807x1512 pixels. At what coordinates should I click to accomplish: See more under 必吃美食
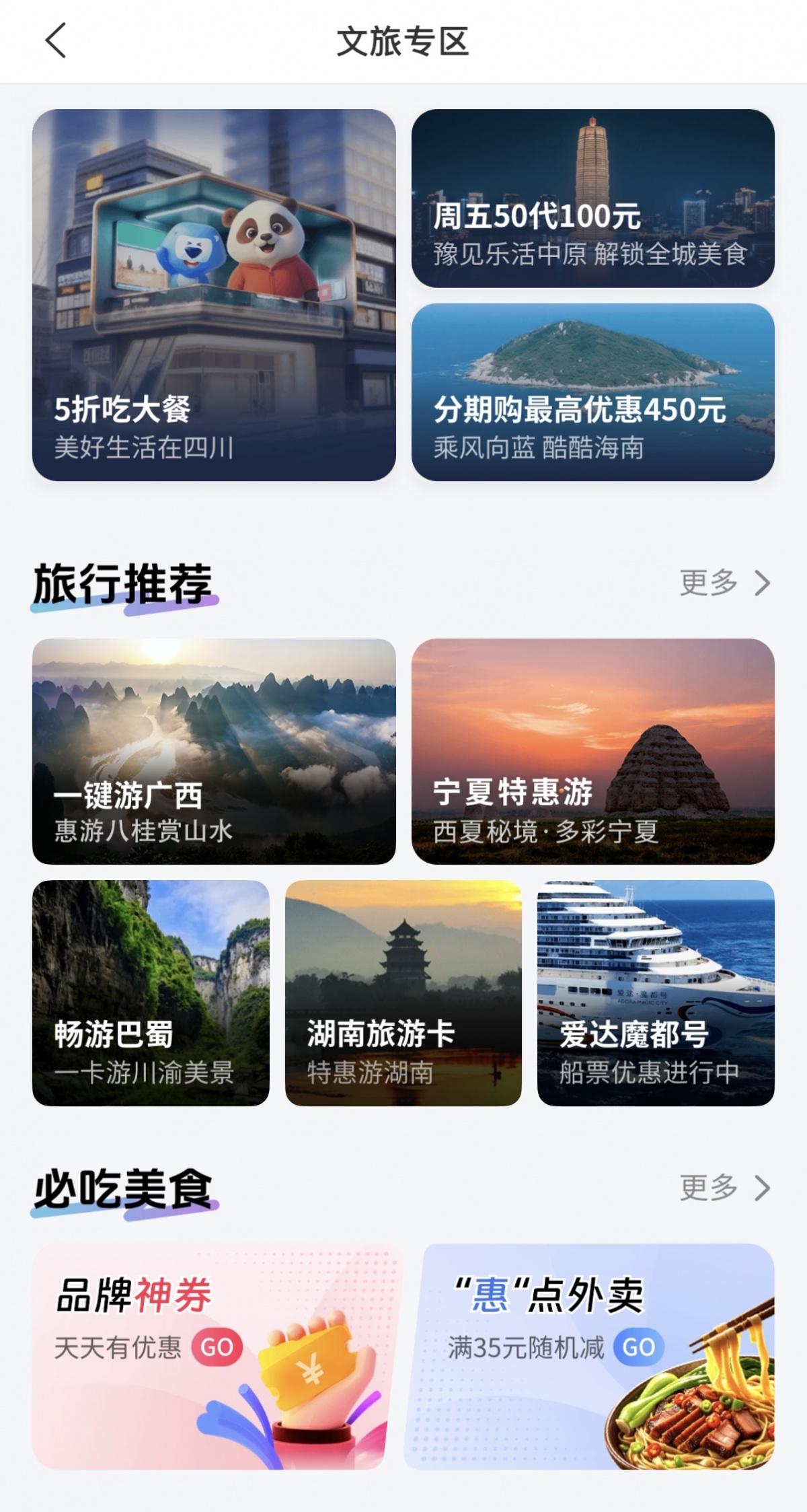pyautogui.click(x=724, y=1188)
